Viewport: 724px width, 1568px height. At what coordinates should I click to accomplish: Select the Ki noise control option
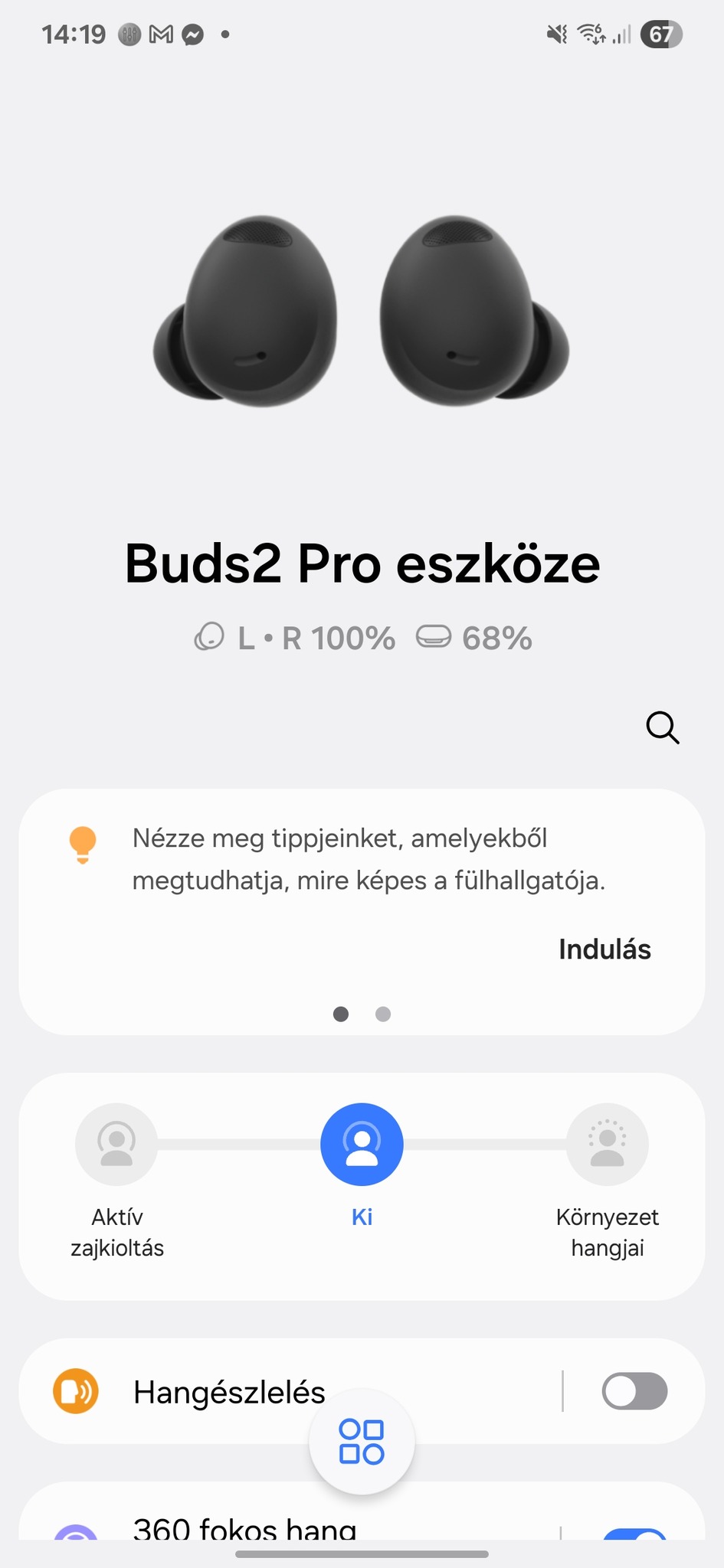[362, 1145]
